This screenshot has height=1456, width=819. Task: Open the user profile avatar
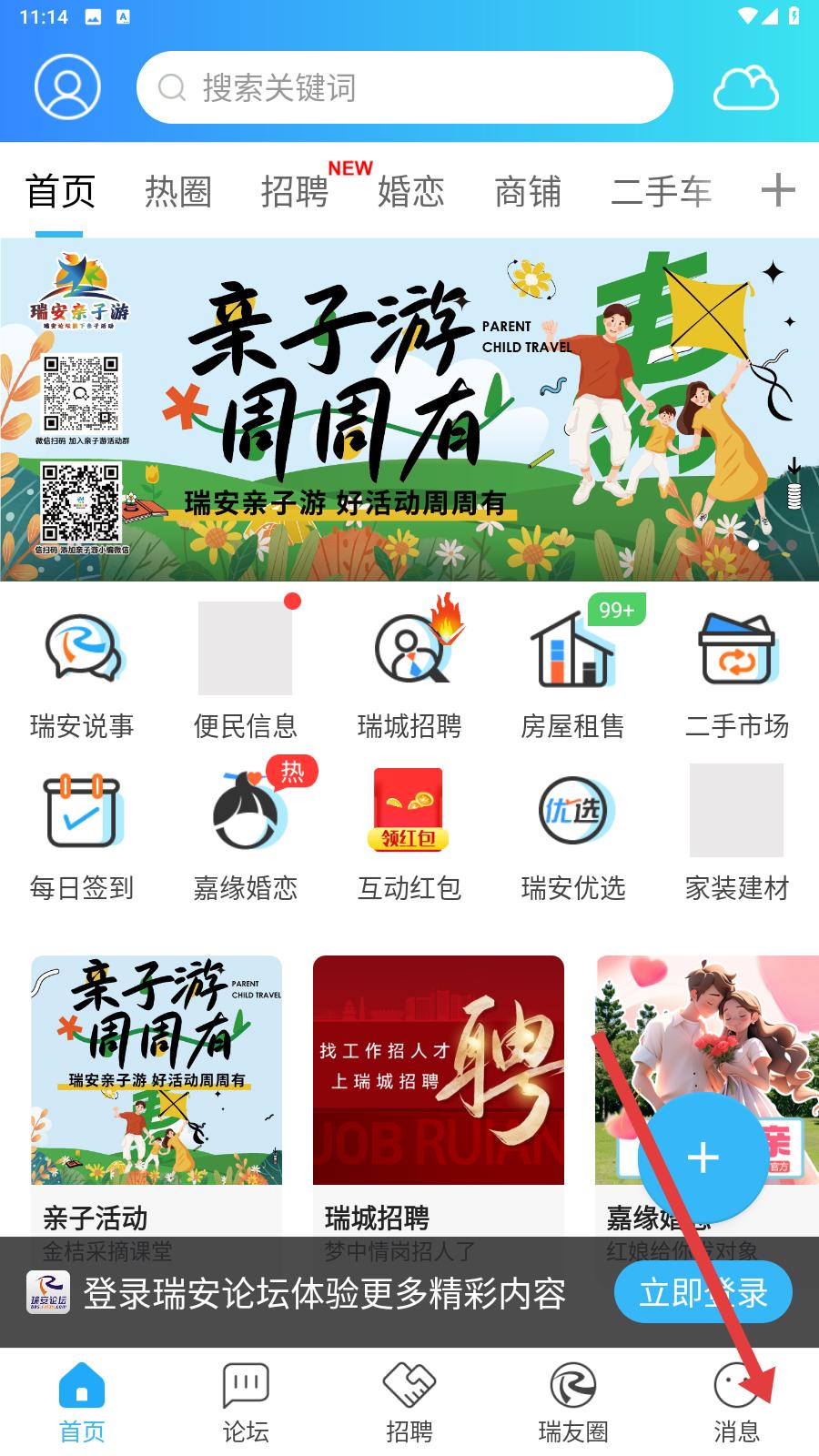(x=67, y=87)
